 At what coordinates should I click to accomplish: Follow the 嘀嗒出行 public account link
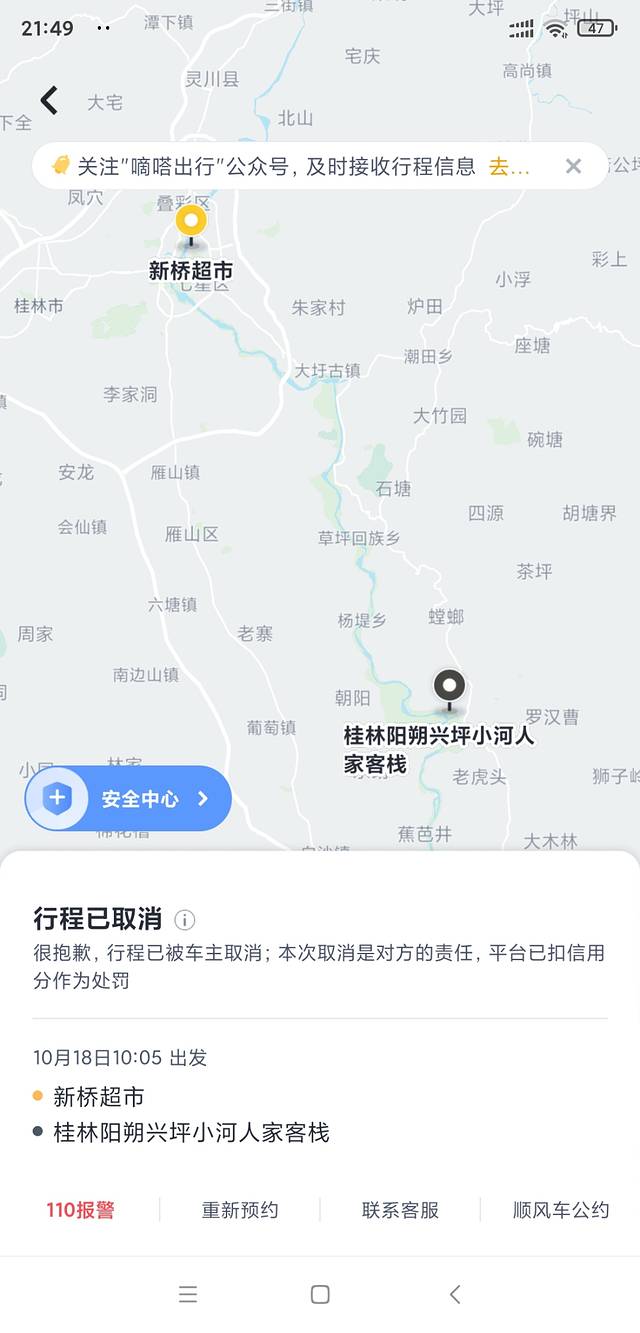click(509, 167)
